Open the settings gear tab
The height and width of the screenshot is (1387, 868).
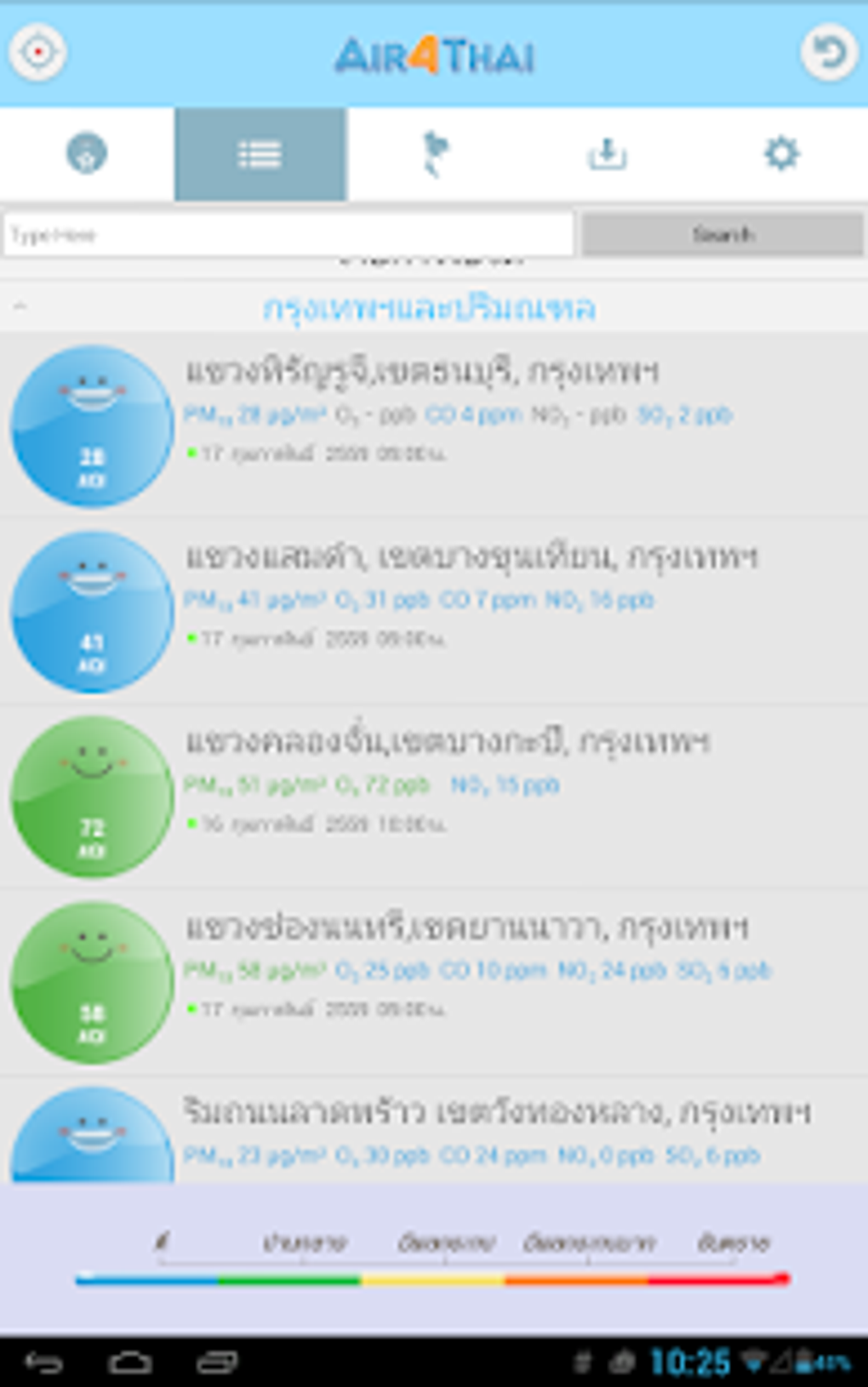click(x=781, y=154)
